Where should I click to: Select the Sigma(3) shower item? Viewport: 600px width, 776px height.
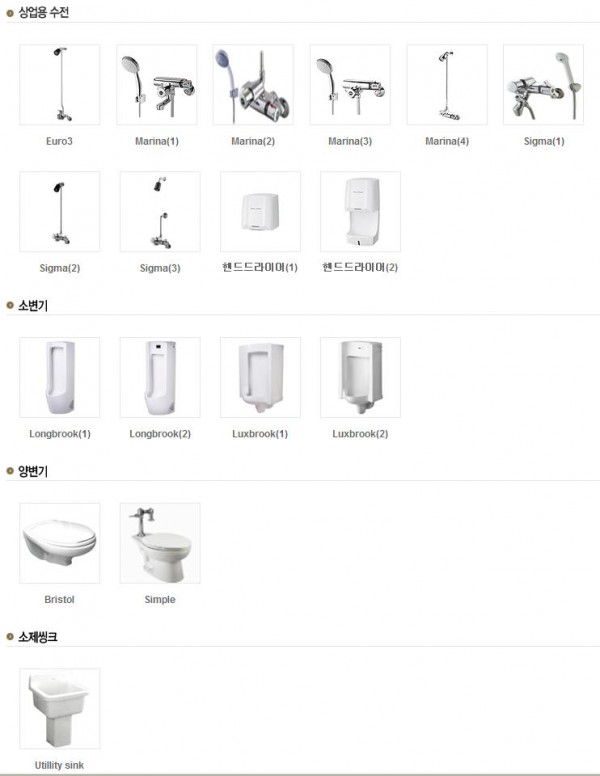pyautogui.click(x=160, y=212)
